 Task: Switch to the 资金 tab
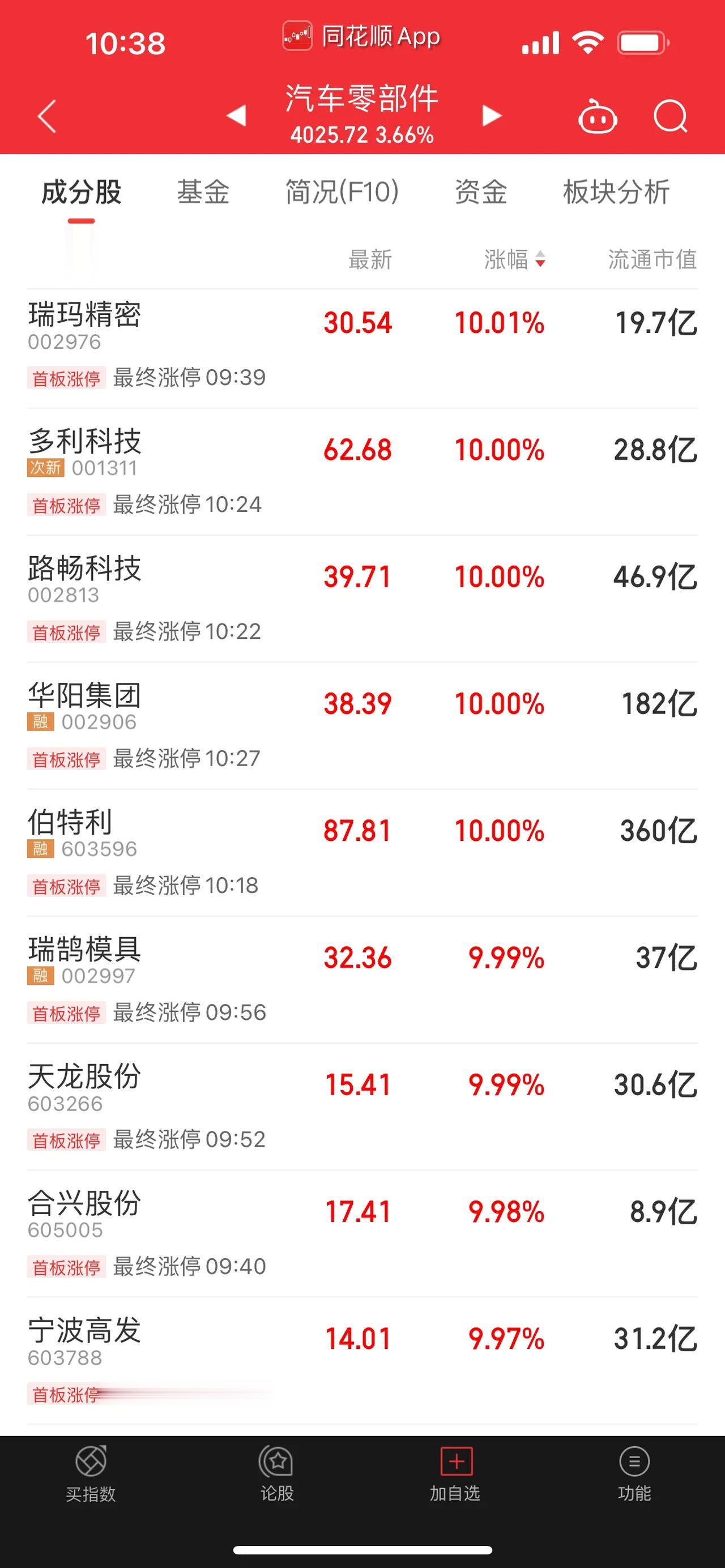pyautogui.click(x=481, y=192)
